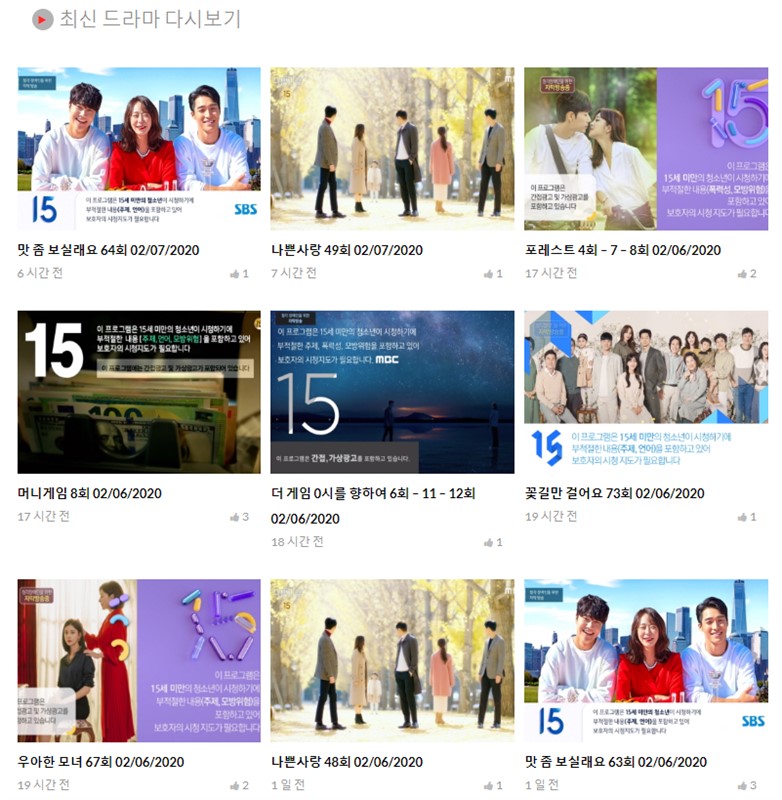Viewport: 782px width, 800px height.
Task: Like 포레스트 4회 with thumbs-up icon
Action: 743,274
